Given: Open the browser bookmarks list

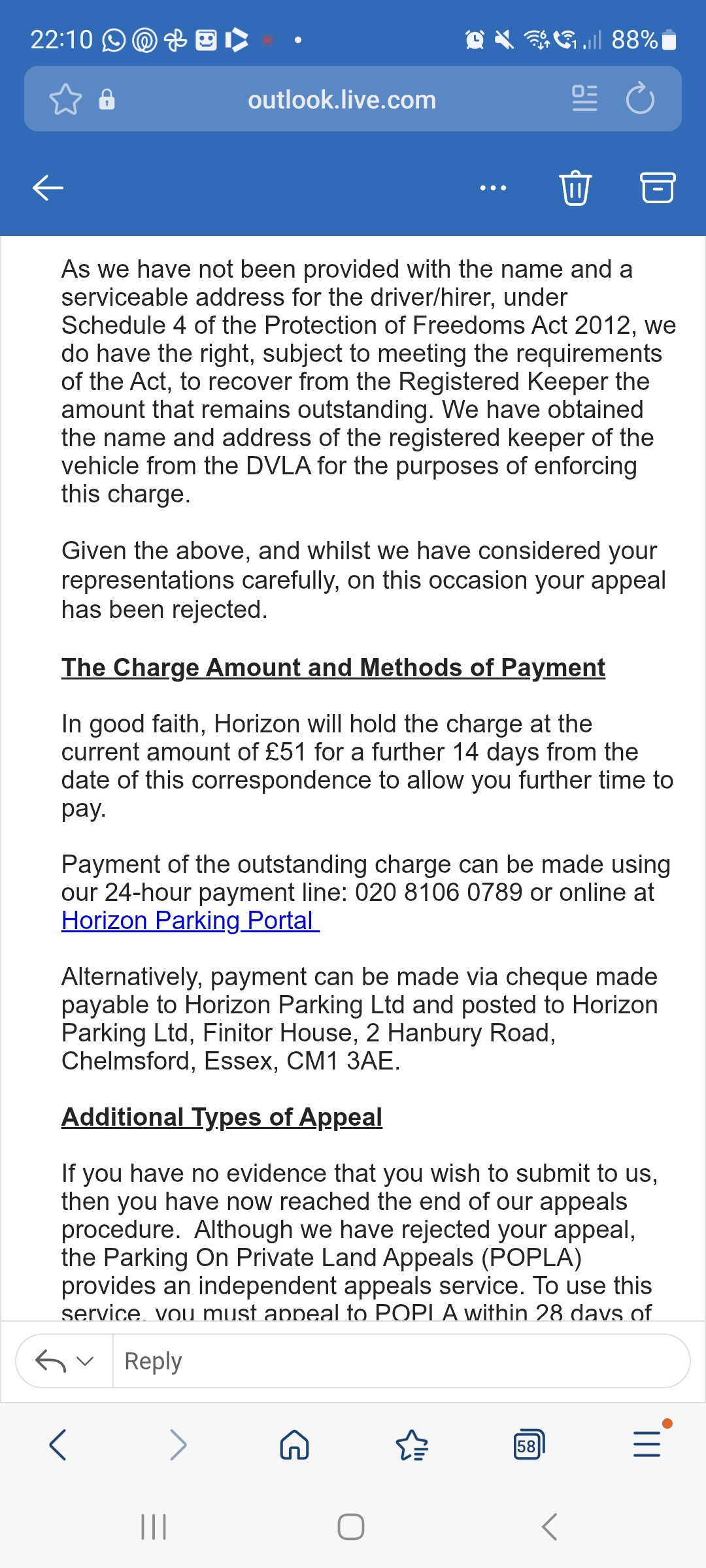Looking at the screenshot, I should click(412, 1445).
